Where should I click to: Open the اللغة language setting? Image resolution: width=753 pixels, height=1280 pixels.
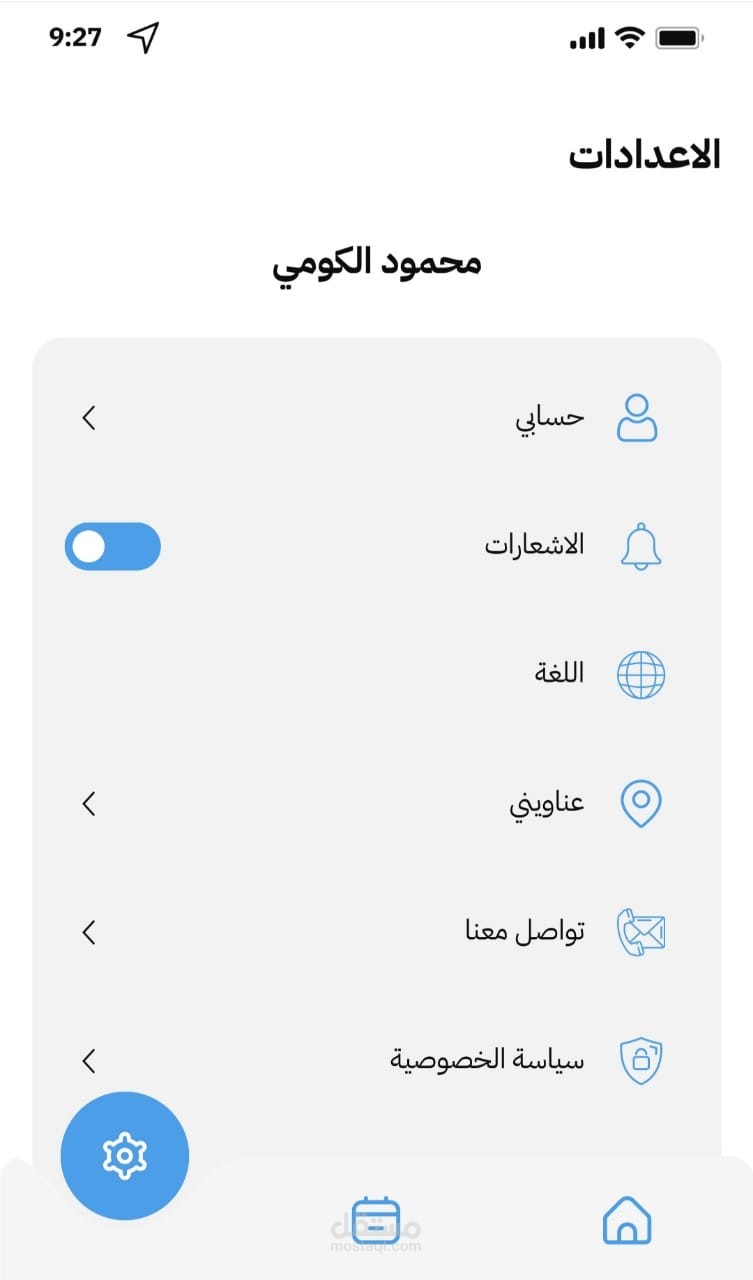[x=377, y=674]
